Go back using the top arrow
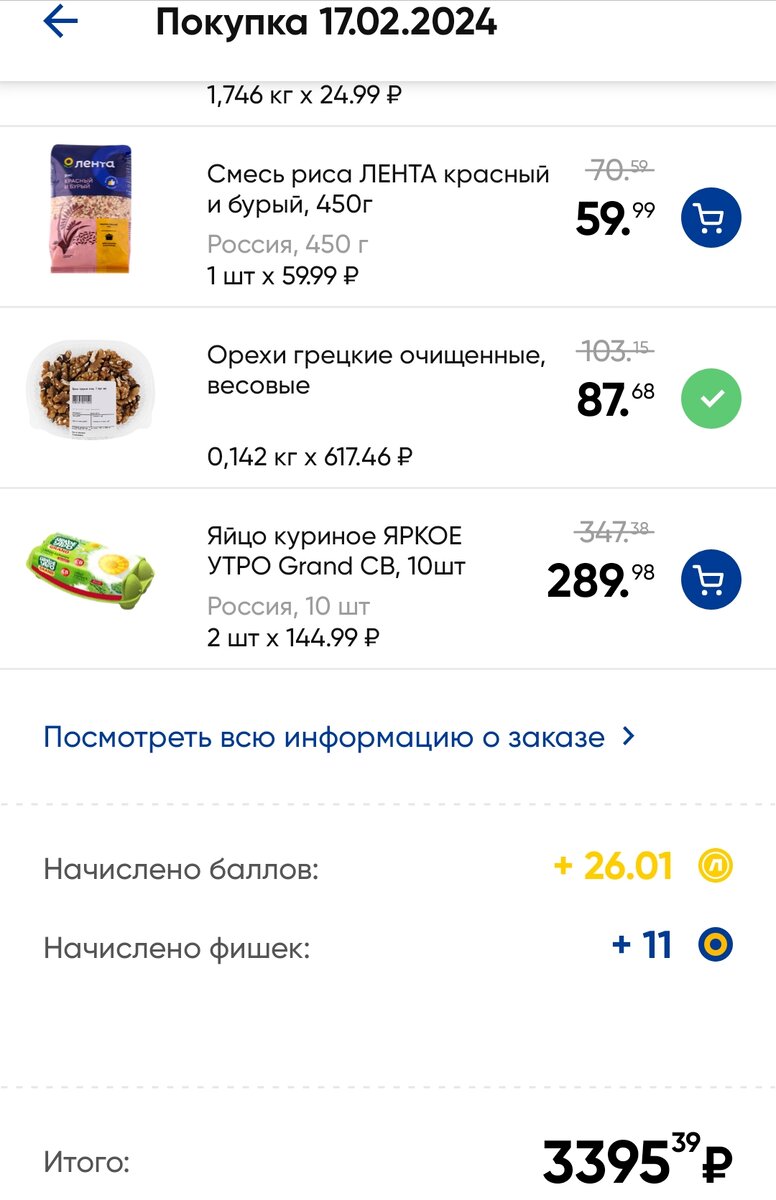The image size is (776, 1200). point(61,22)
